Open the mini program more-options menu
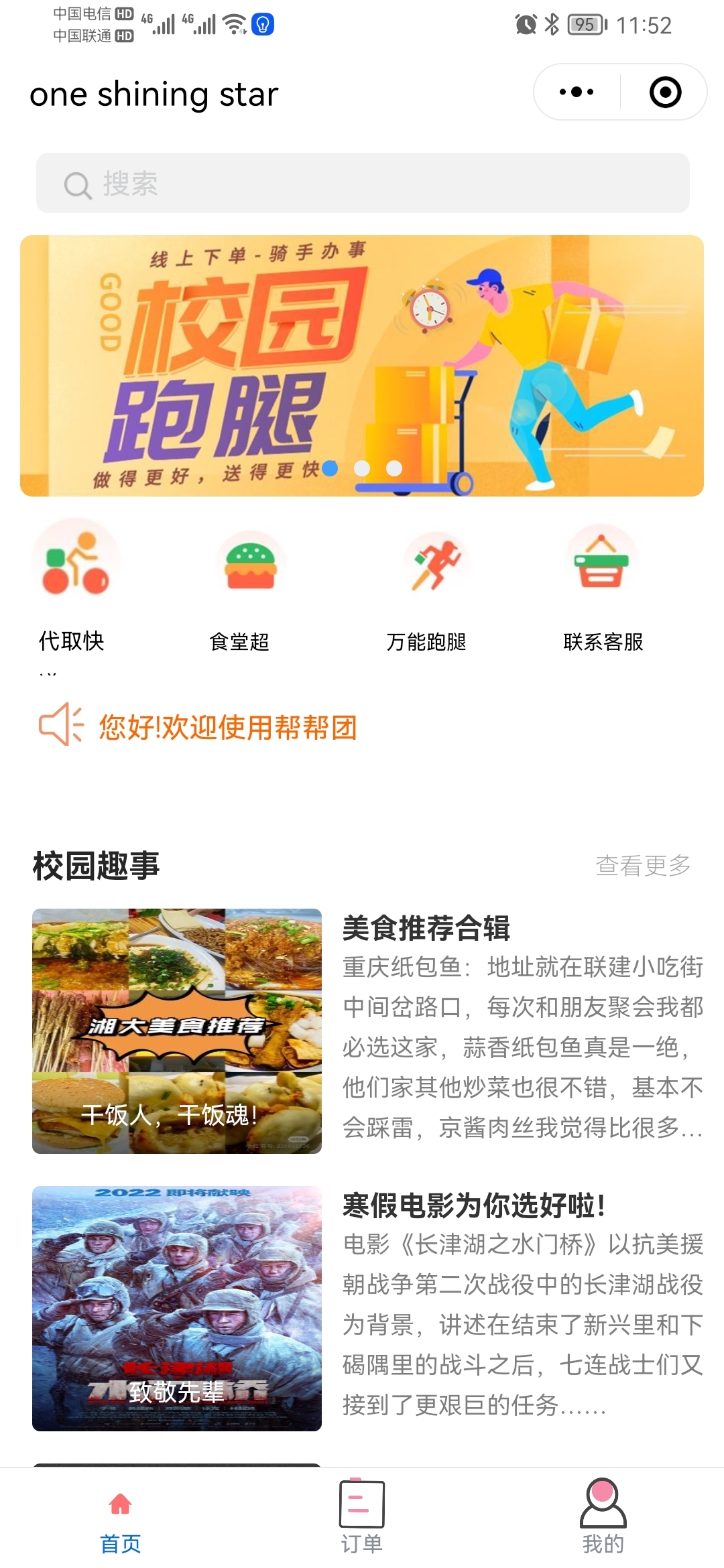The height and width of the screenshot is (1568, 724). click(577, 92)
